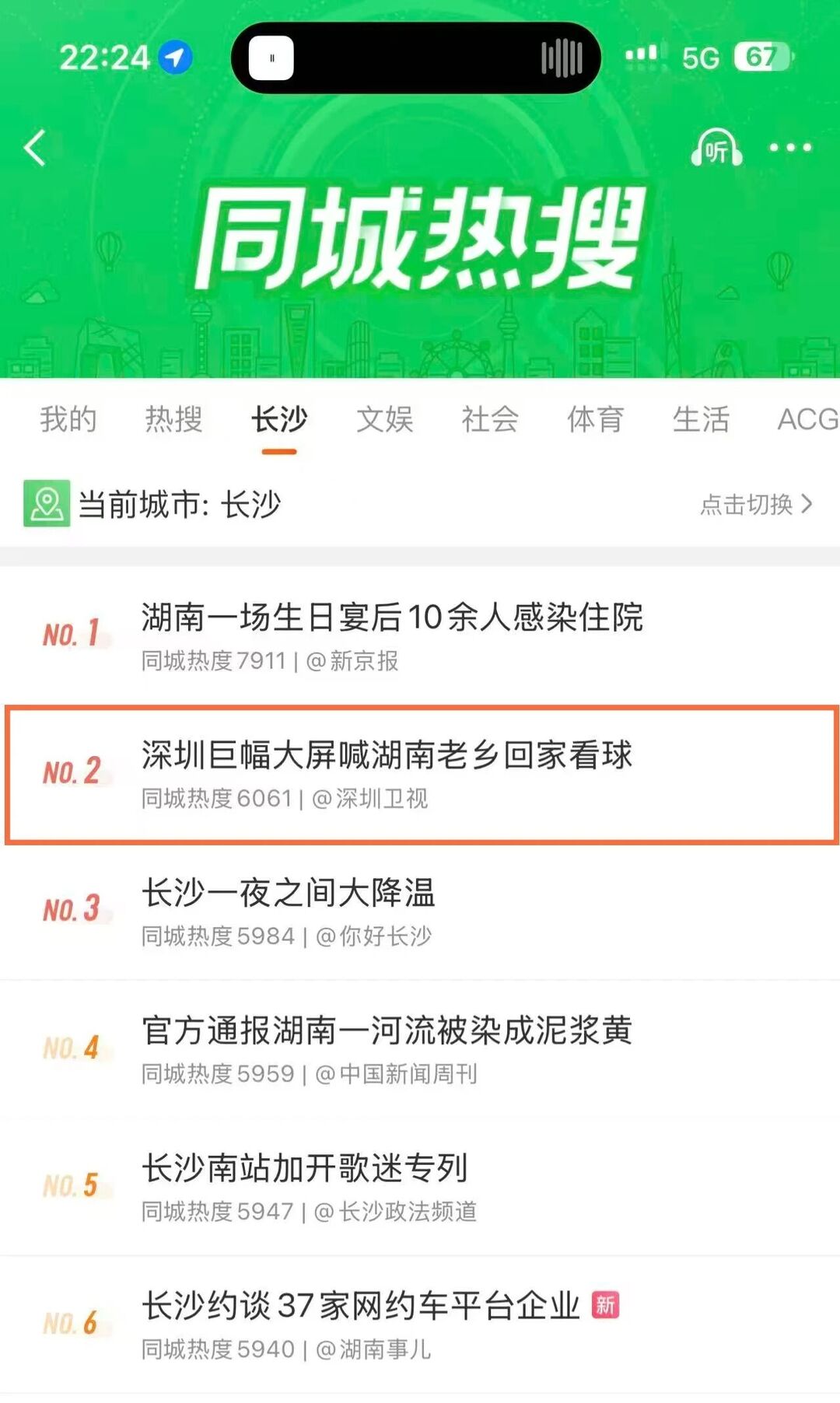The height and width of the screenshot is (1403, 840).
Task: Go back using the top-left arrow
Action: (x=35, y=148)
